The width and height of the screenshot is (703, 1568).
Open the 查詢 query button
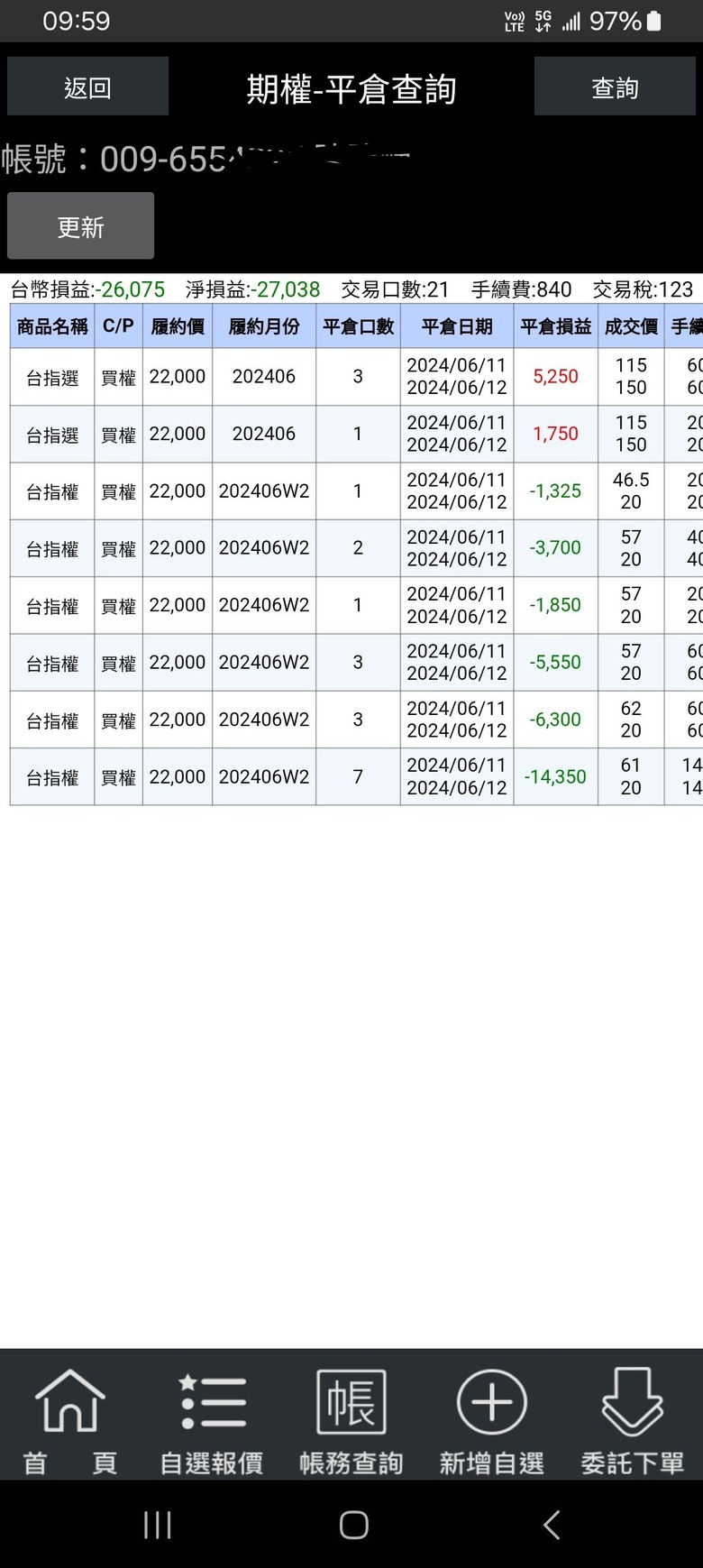[x=615, y=87]
